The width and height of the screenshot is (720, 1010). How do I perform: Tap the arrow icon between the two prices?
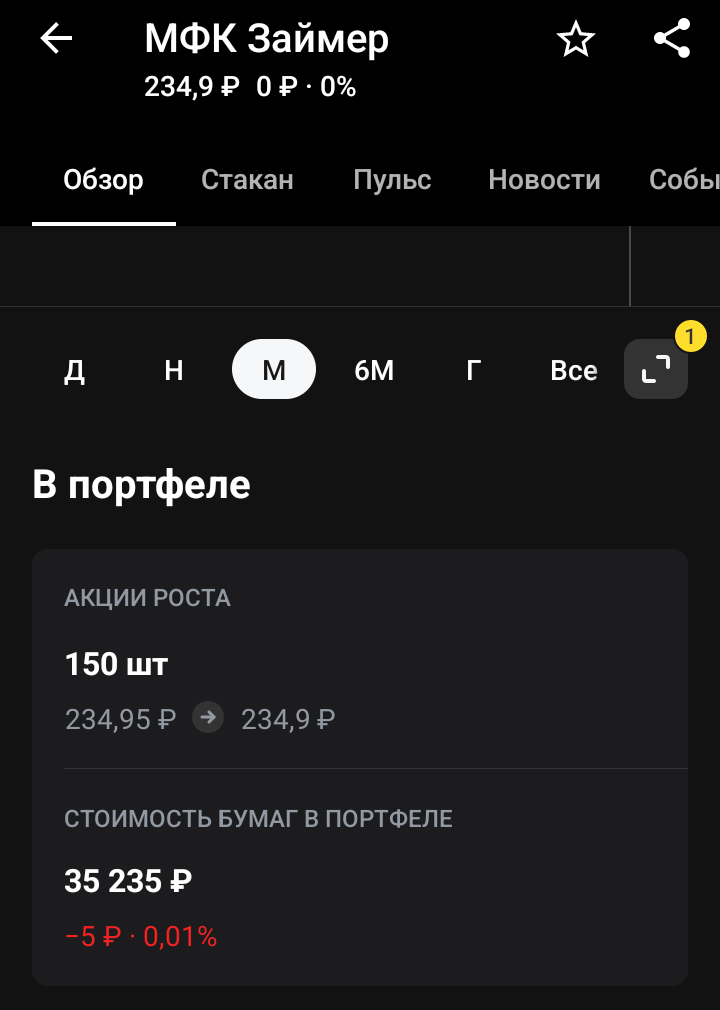[x=207, y=717]
